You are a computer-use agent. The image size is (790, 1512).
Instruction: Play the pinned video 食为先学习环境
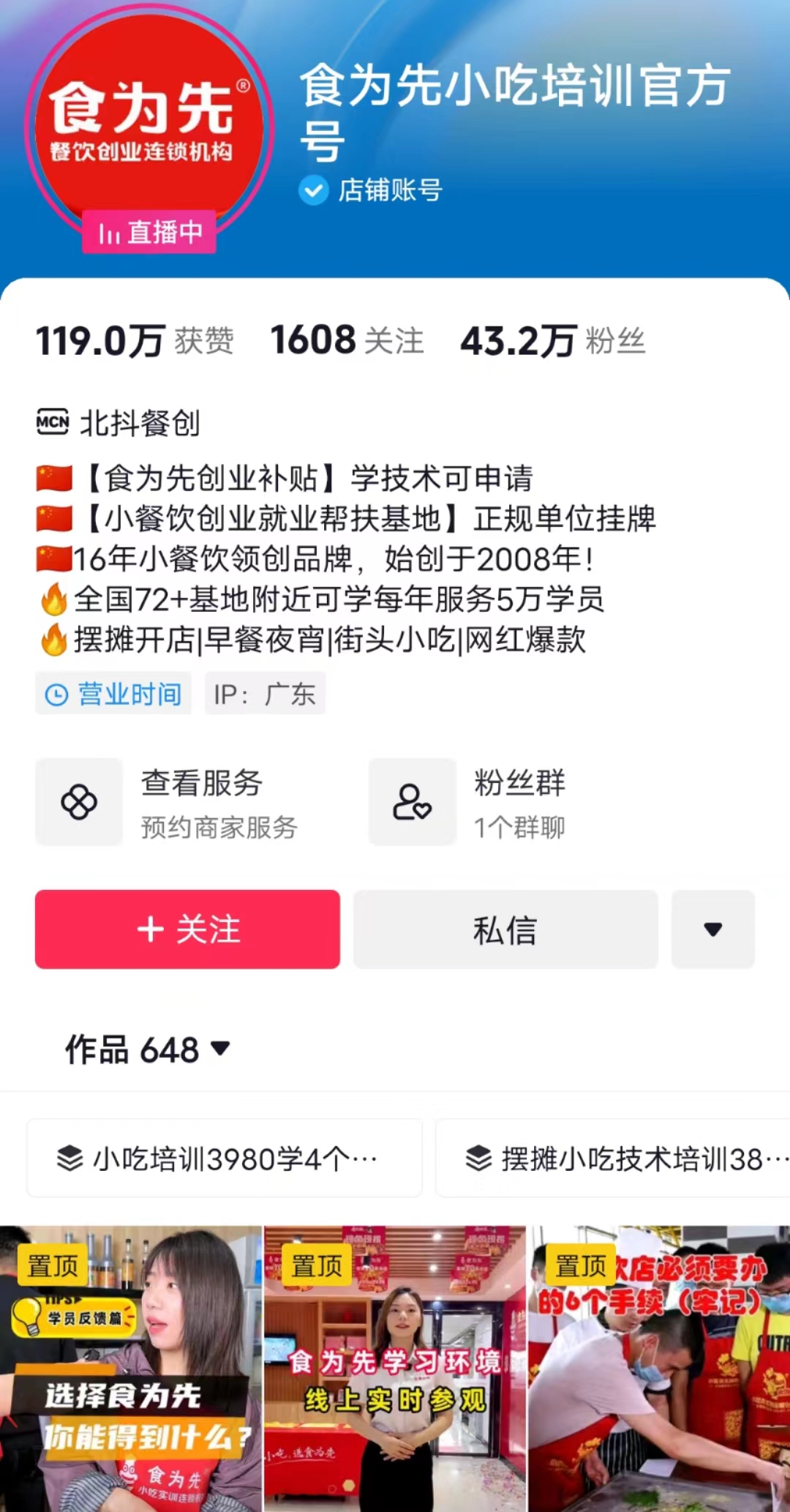point(395,1369)
